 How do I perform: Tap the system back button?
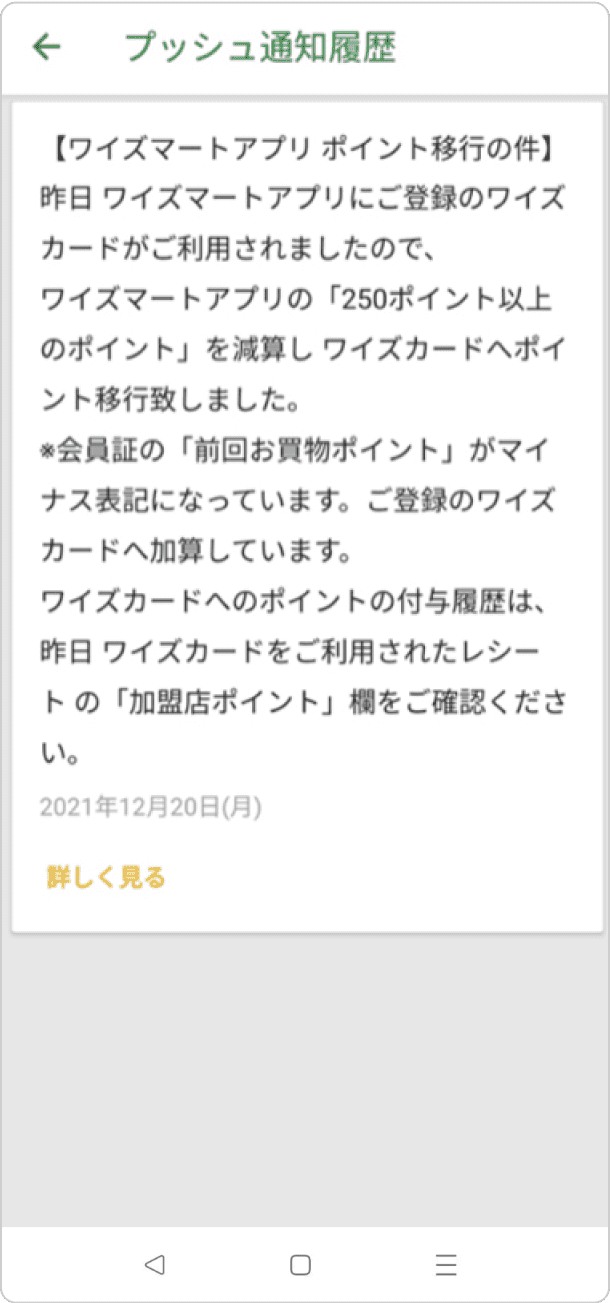coord(154,1265)
